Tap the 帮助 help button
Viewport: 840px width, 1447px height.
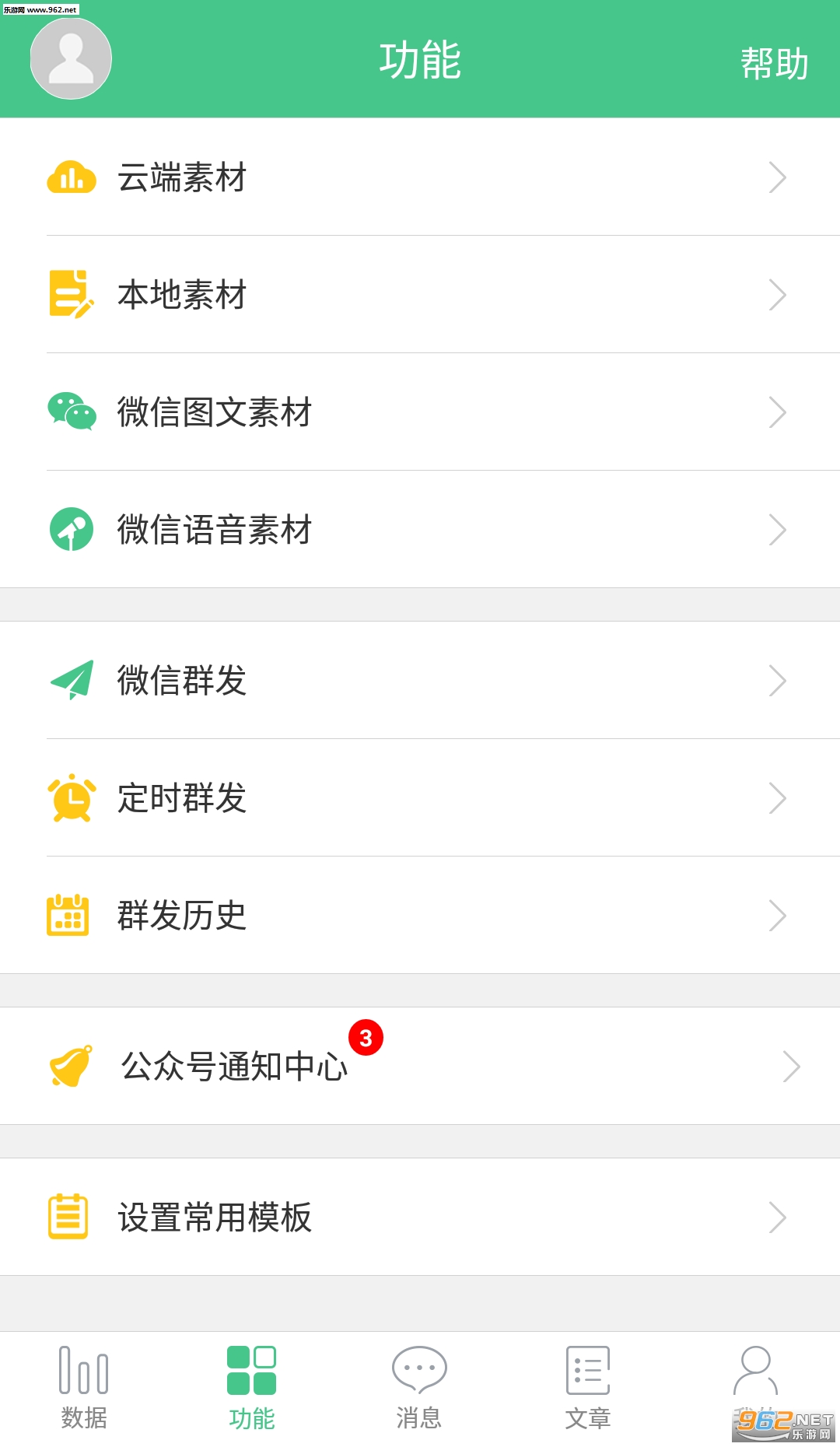click(774, 63)
